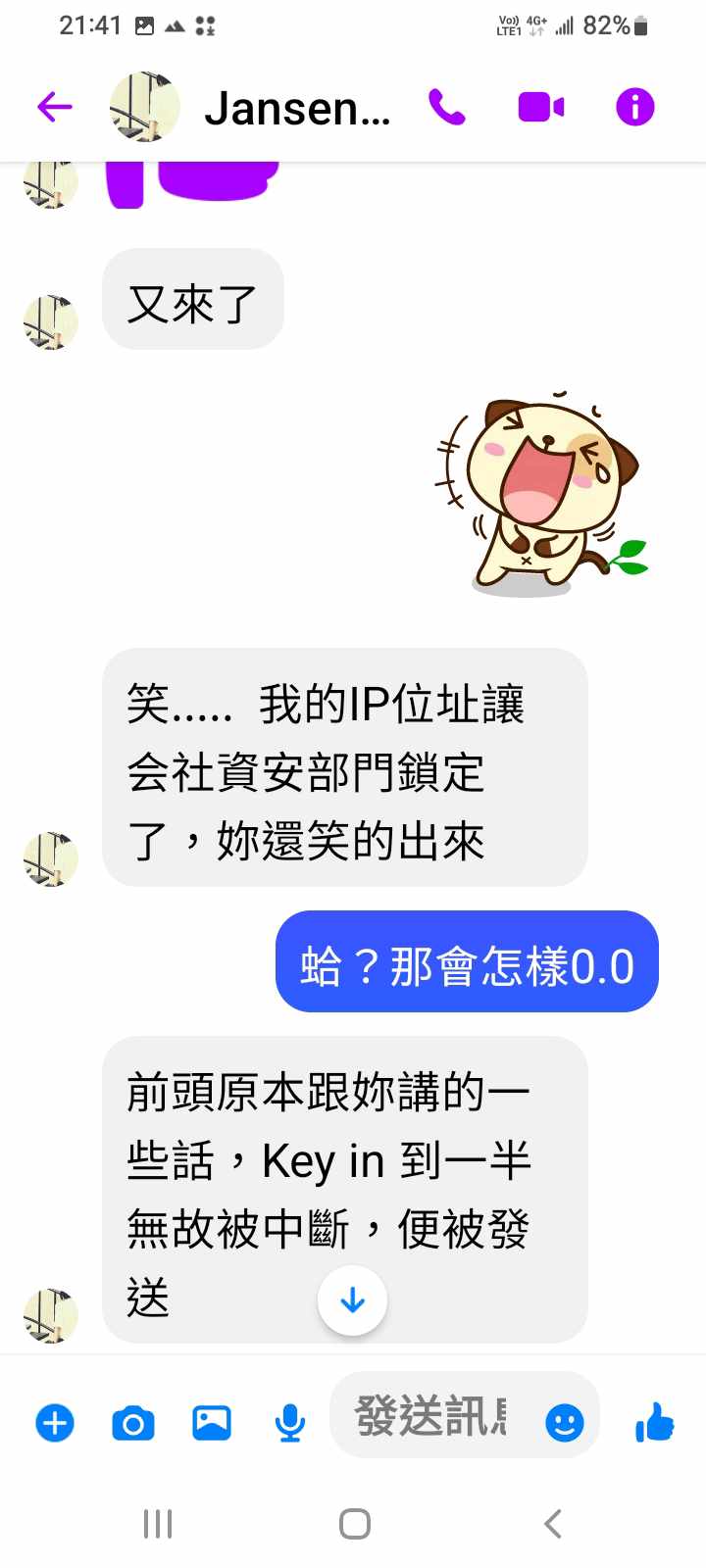Open the photo gallery picker
Viewport: 706px width, 1568px height.
point(212,1422)
